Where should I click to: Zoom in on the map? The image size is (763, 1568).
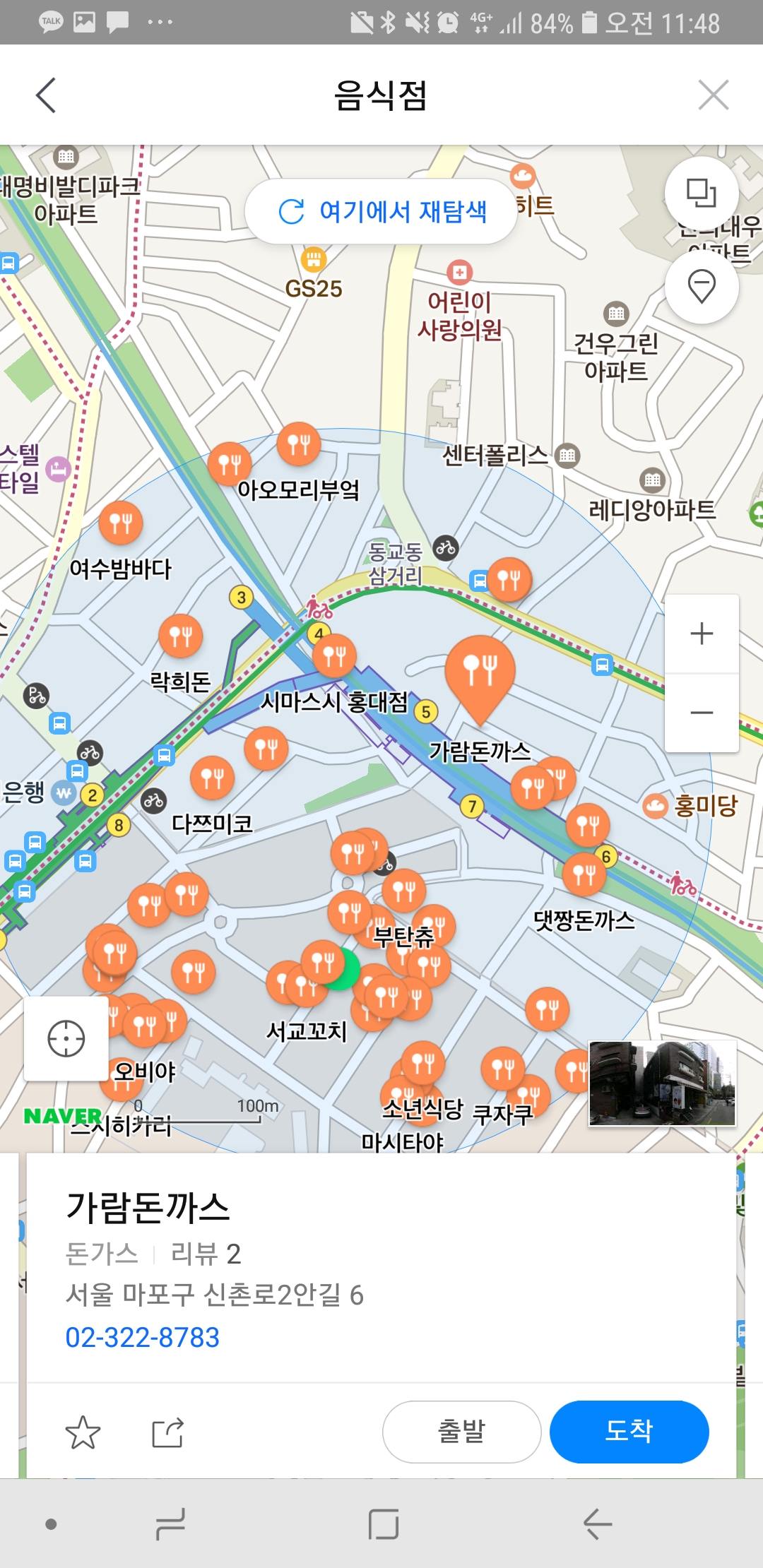click(x=702, y=634)
